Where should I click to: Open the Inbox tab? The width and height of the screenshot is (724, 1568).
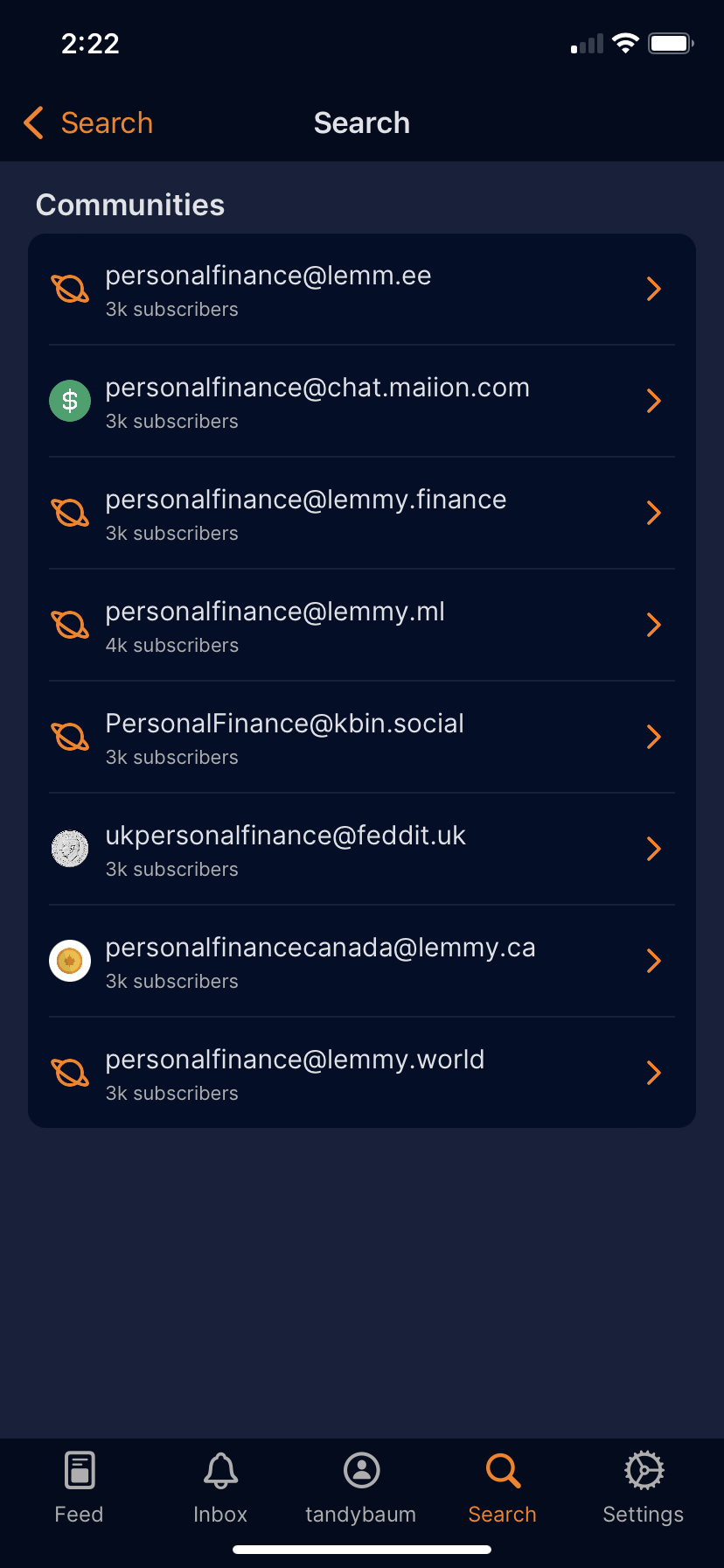220,1487
